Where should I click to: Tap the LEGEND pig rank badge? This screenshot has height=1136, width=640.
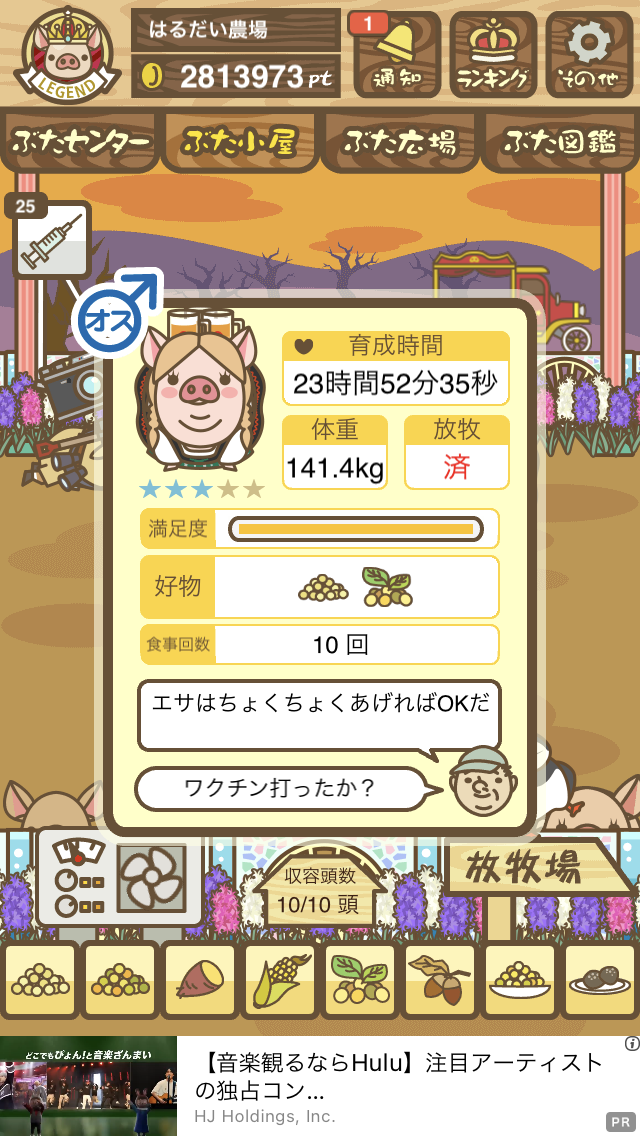coord(67,54)
